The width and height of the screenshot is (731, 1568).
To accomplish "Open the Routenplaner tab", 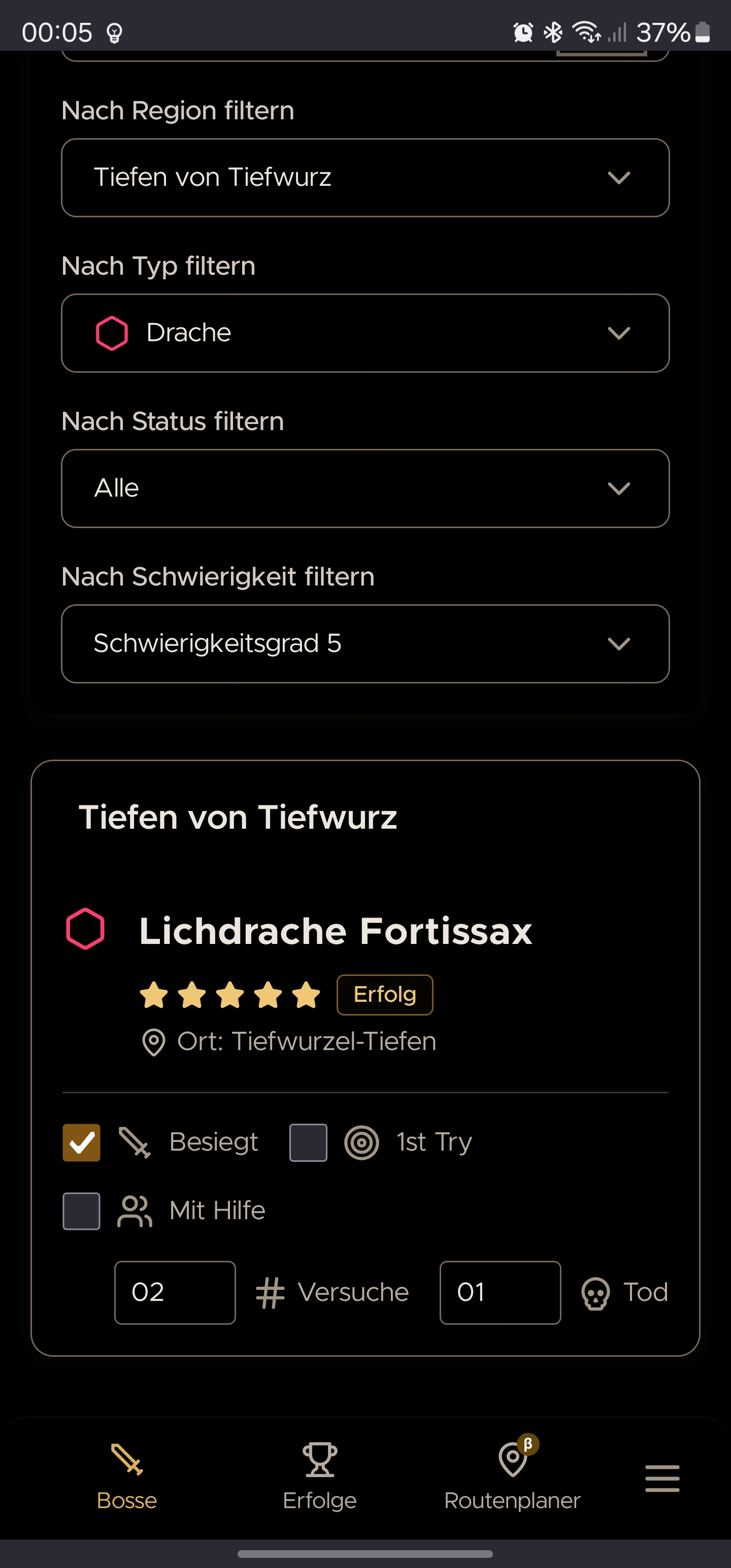I will point(513,1477).
